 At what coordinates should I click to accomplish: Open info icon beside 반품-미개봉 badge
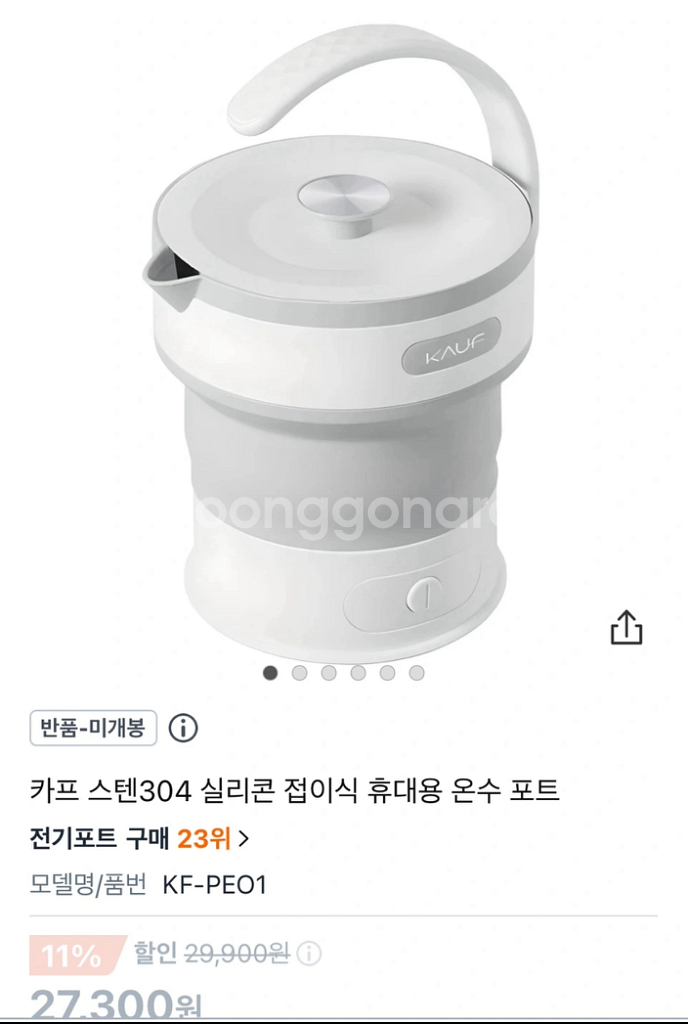[183, 728]
